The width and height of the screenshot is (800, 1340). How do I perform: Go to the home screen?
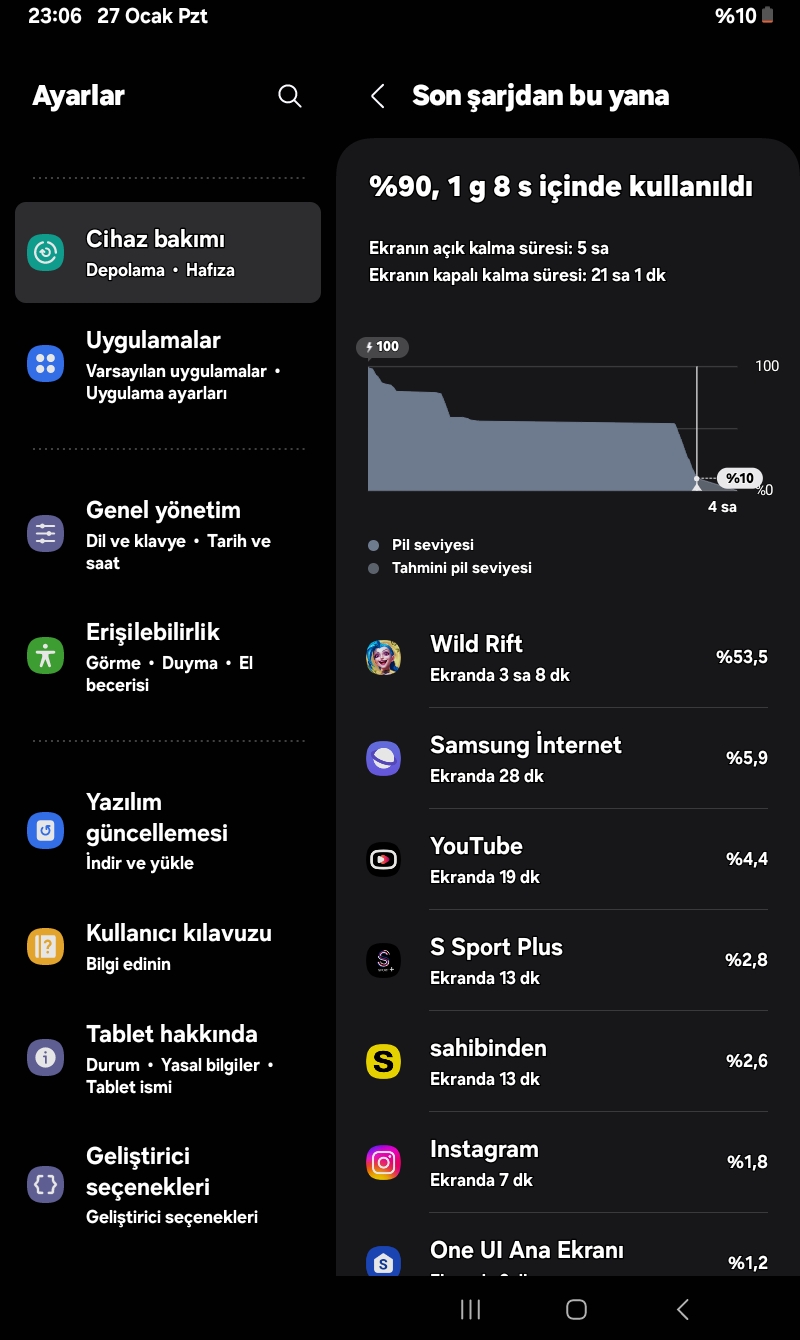click(x=576, y=1309)
